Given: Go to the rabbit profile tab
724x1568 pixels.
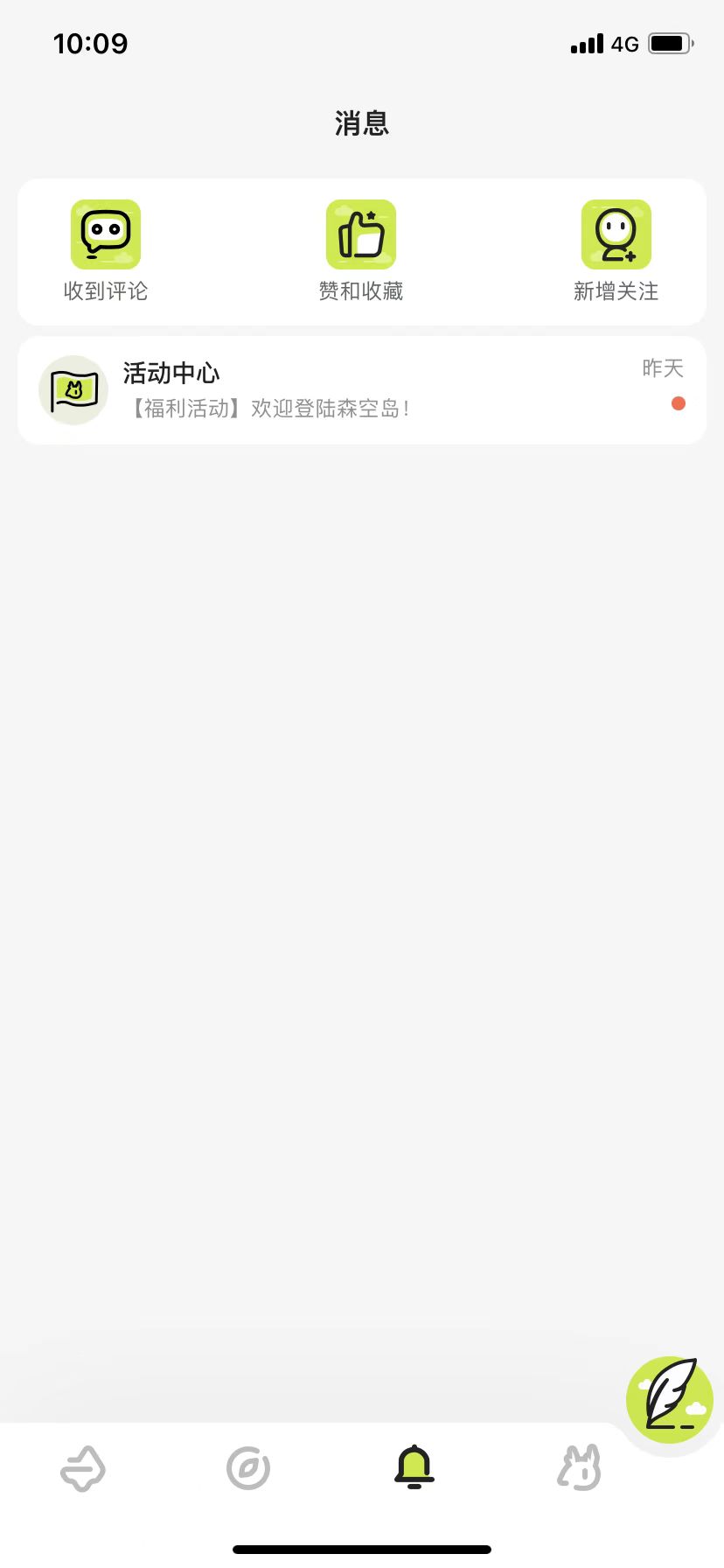Looking at the screenshot, I should [x=579, y=1468].
